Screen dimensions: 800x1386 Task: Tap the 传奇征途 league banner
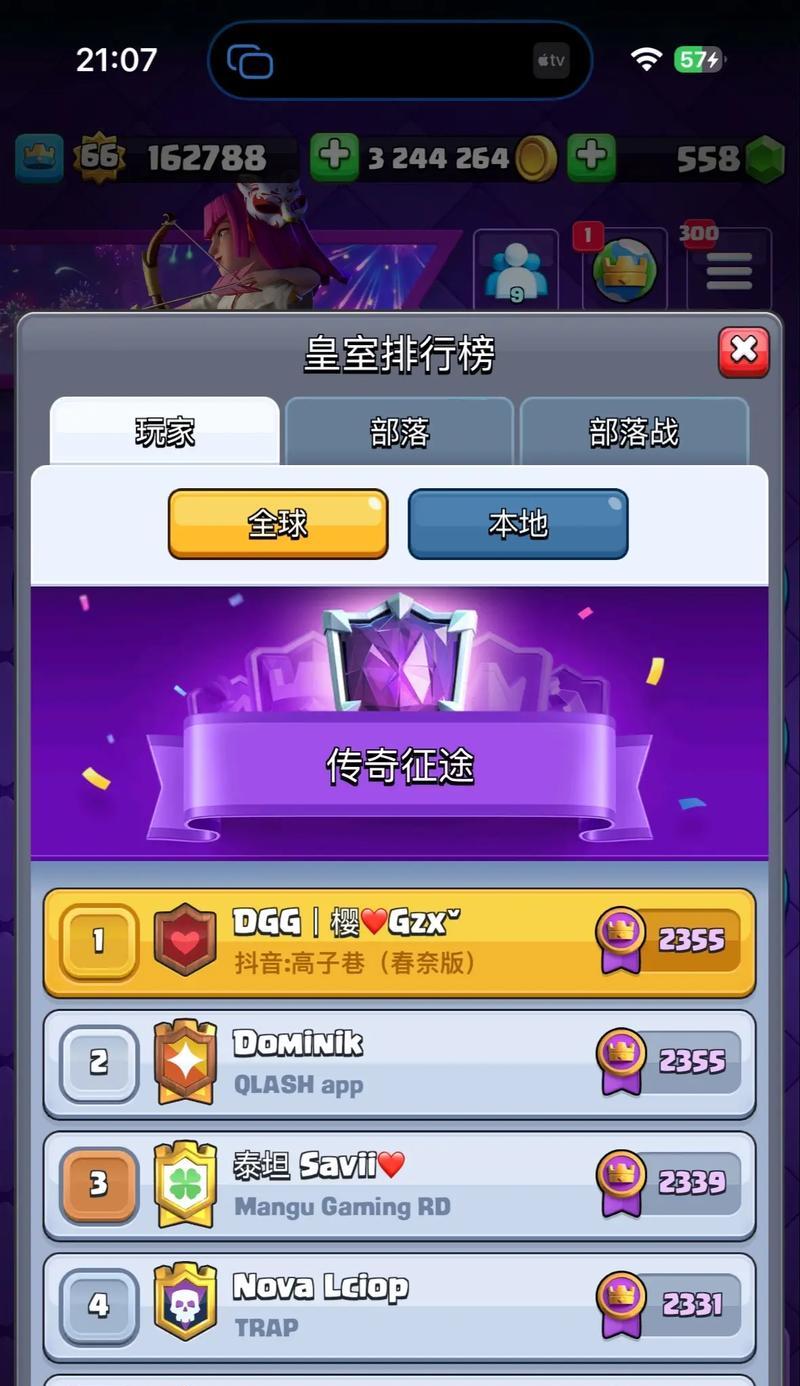pos(399,765)
